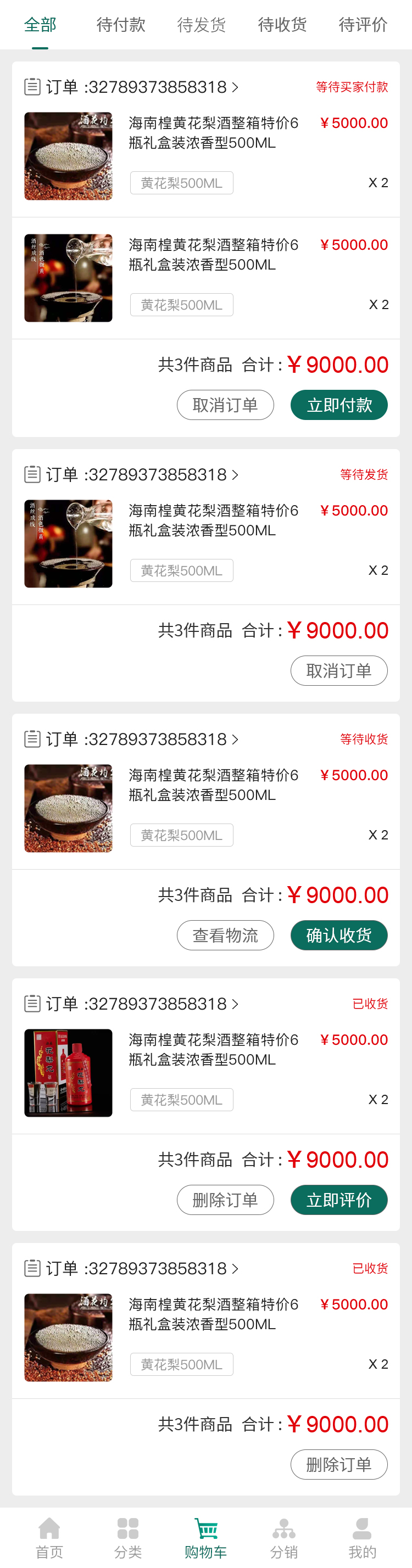412x1568 pixels.
Task: Open the 购物车 shopping cart tab
Action: coord(206,1537)
